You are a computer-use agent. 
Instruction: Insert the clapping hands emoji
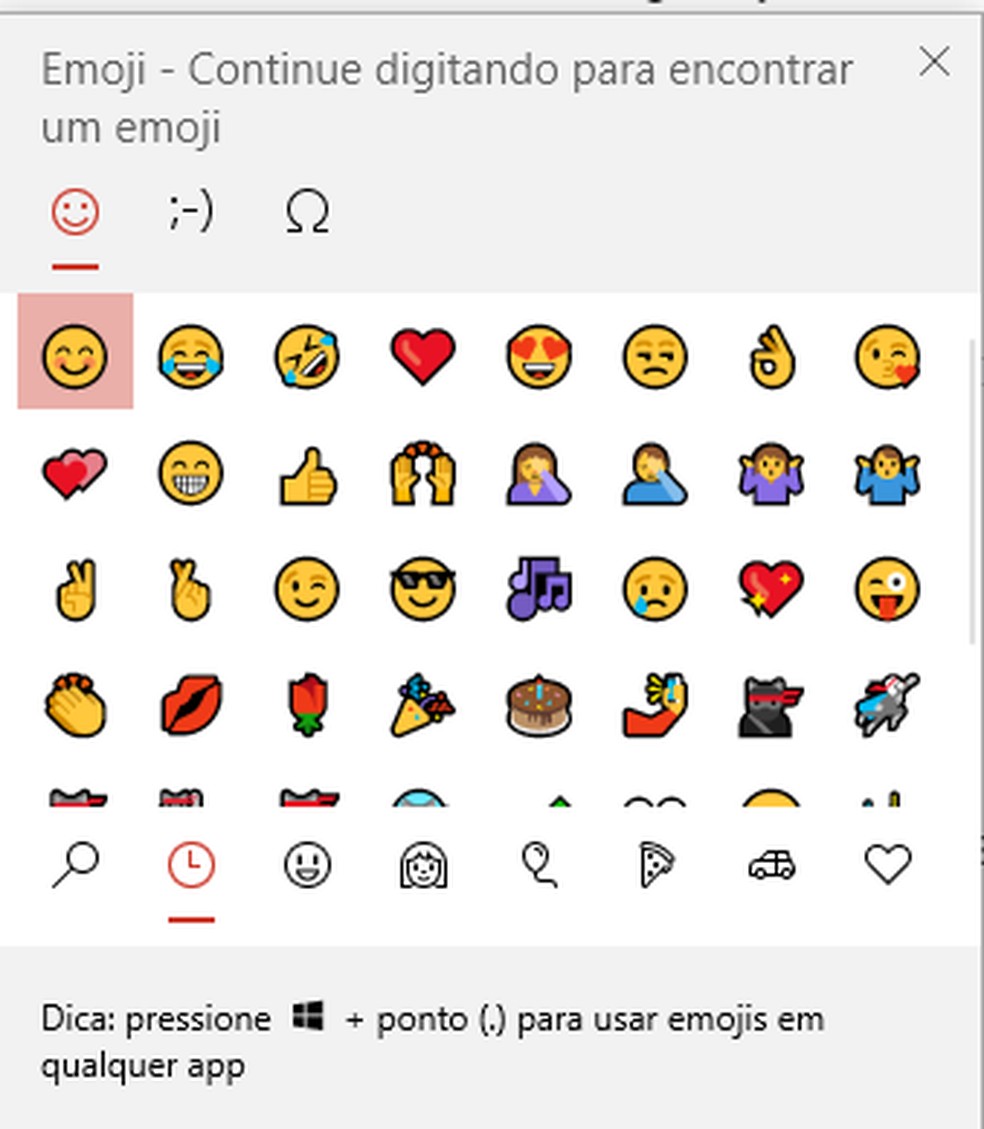(x=76, y=705)
